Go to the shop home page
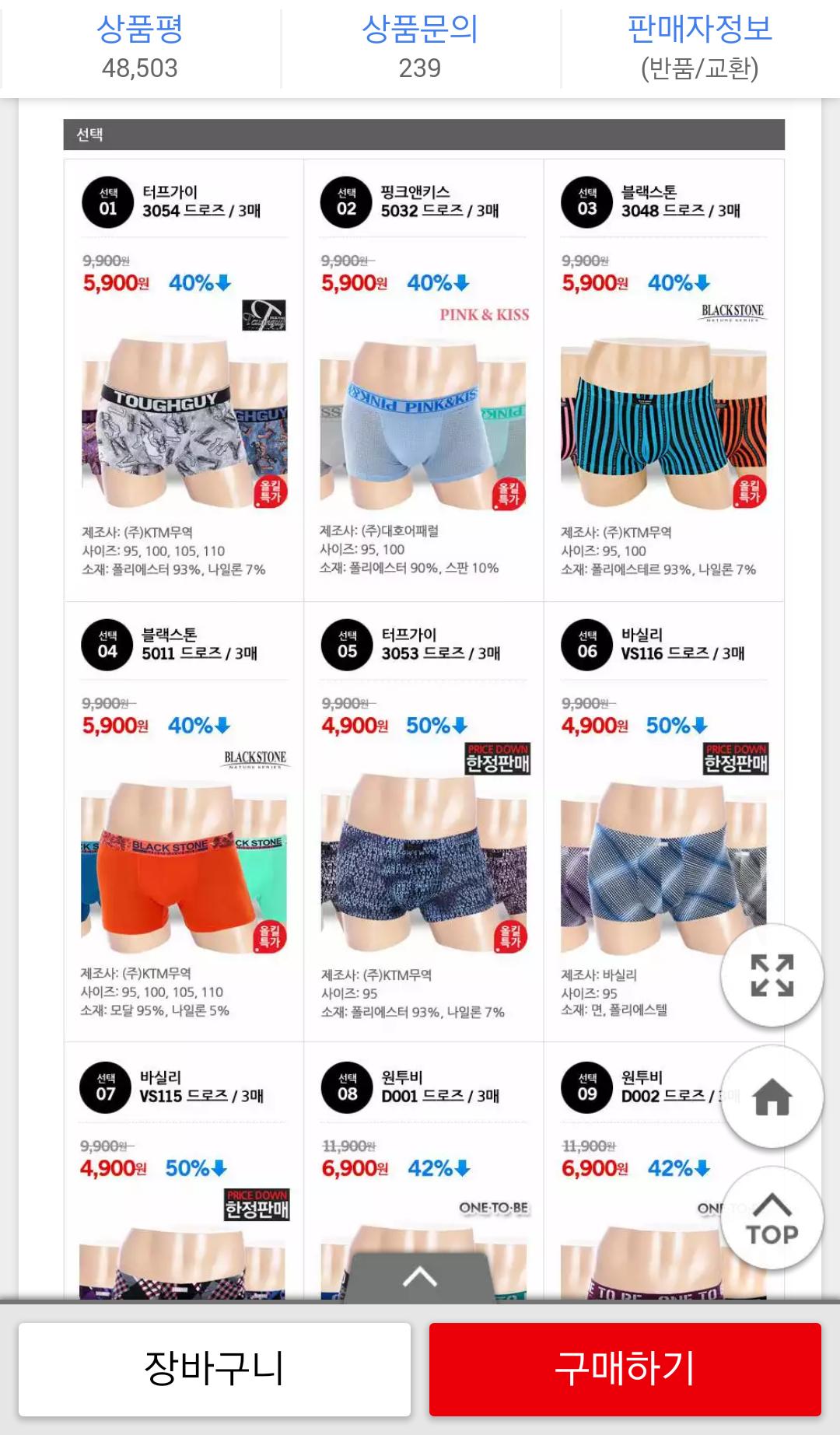The width and height of the screenshot is (840, 1435). (x=772, y=1097)
